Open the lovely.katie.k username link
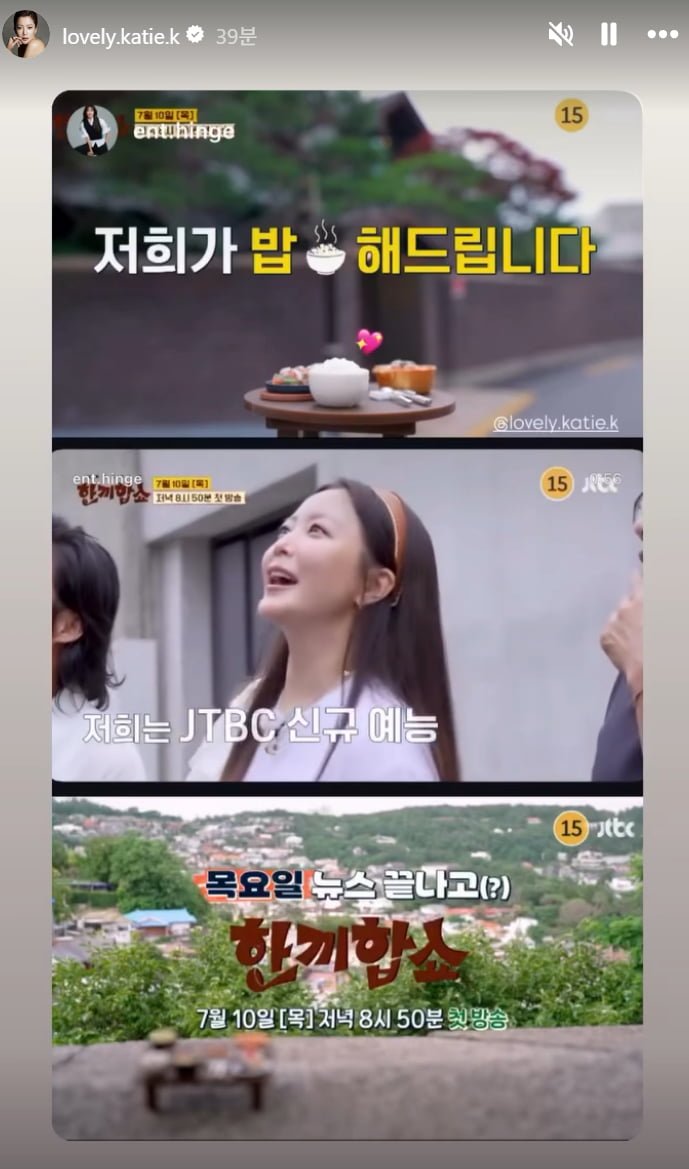 point(120,36)
